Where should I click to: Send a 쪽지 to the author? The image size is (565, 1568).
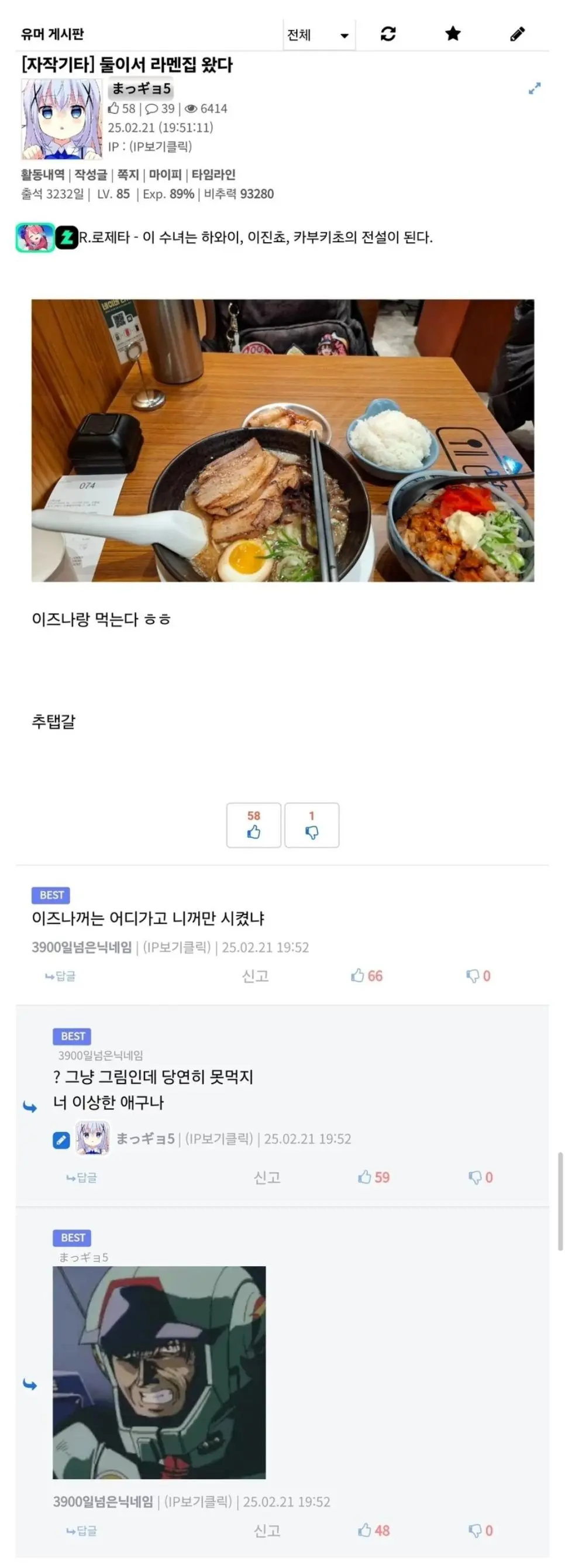[128, 176]
